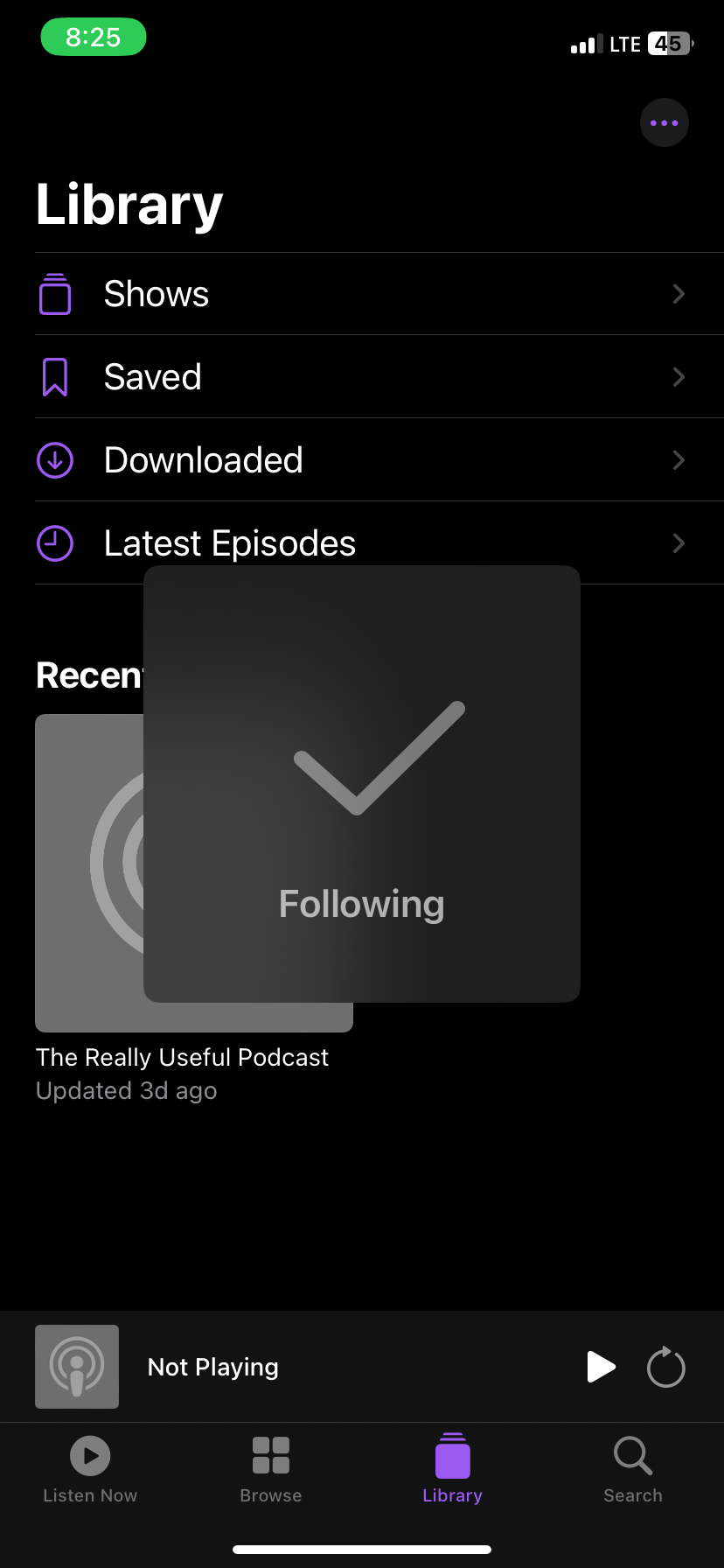
Task: Tap the Search magnifier icon
Action: (x=632, y=1455)
